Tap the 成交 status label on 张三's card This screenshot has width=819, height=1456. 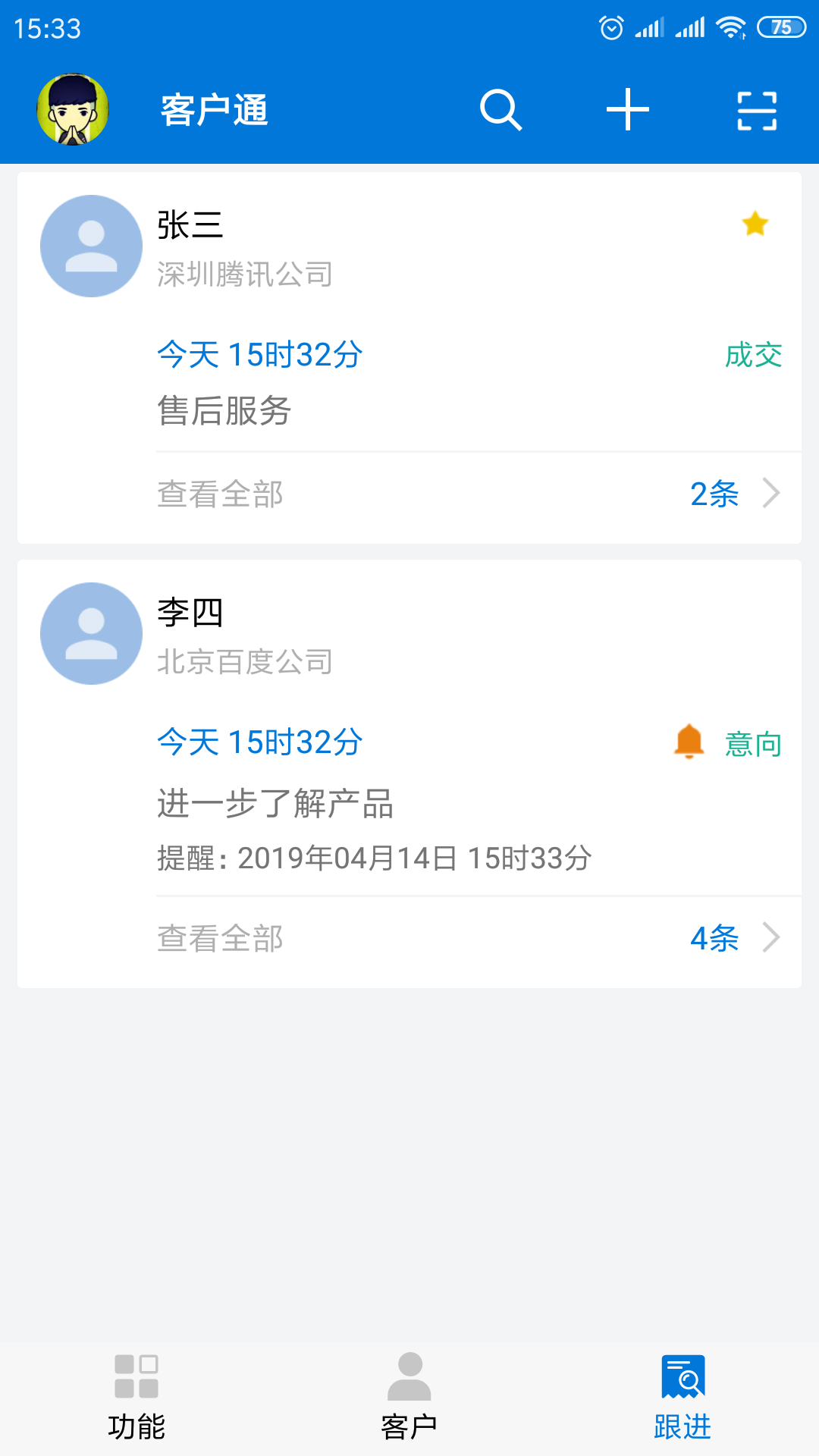[x=753, y=353]
